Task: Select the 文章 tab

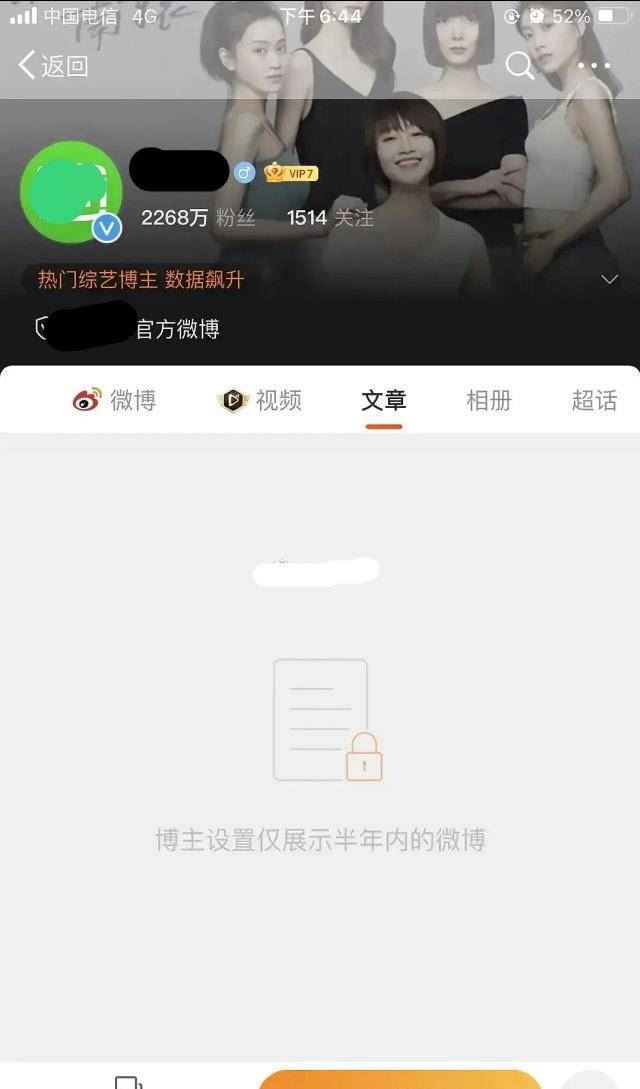Action: tap(384, 401)
